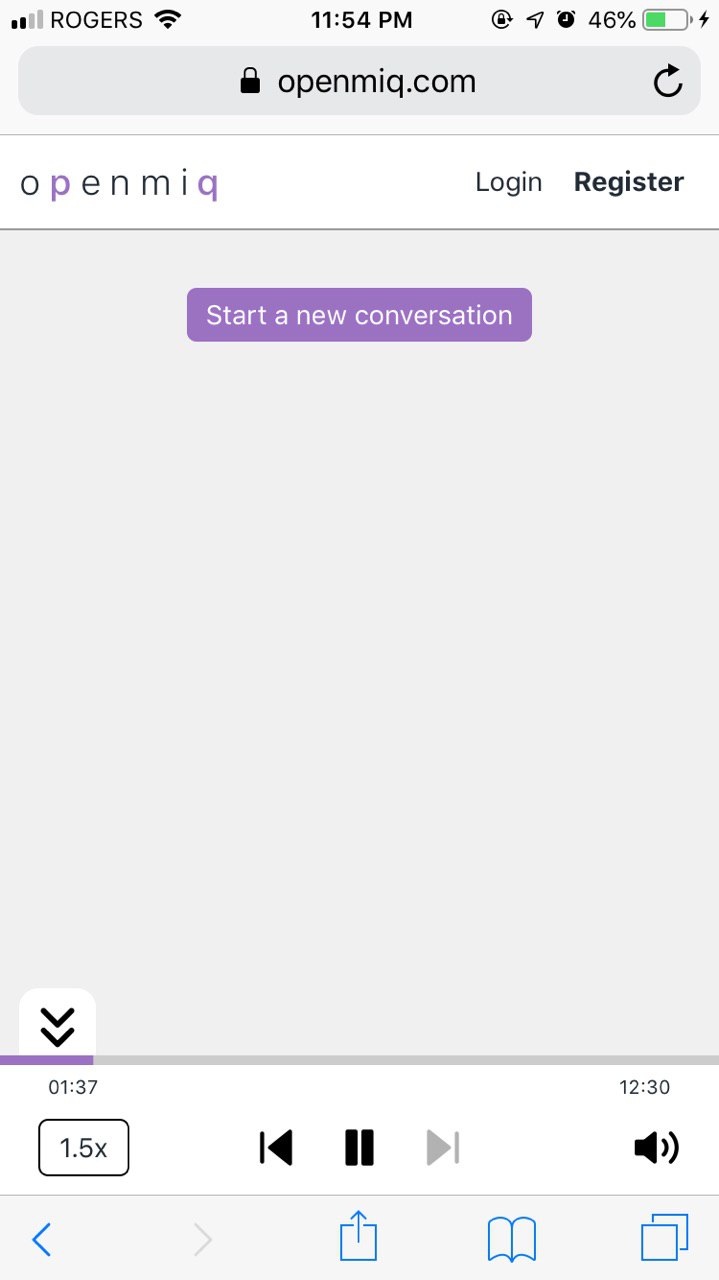Skip to the previous track

tap(276, 1147)
